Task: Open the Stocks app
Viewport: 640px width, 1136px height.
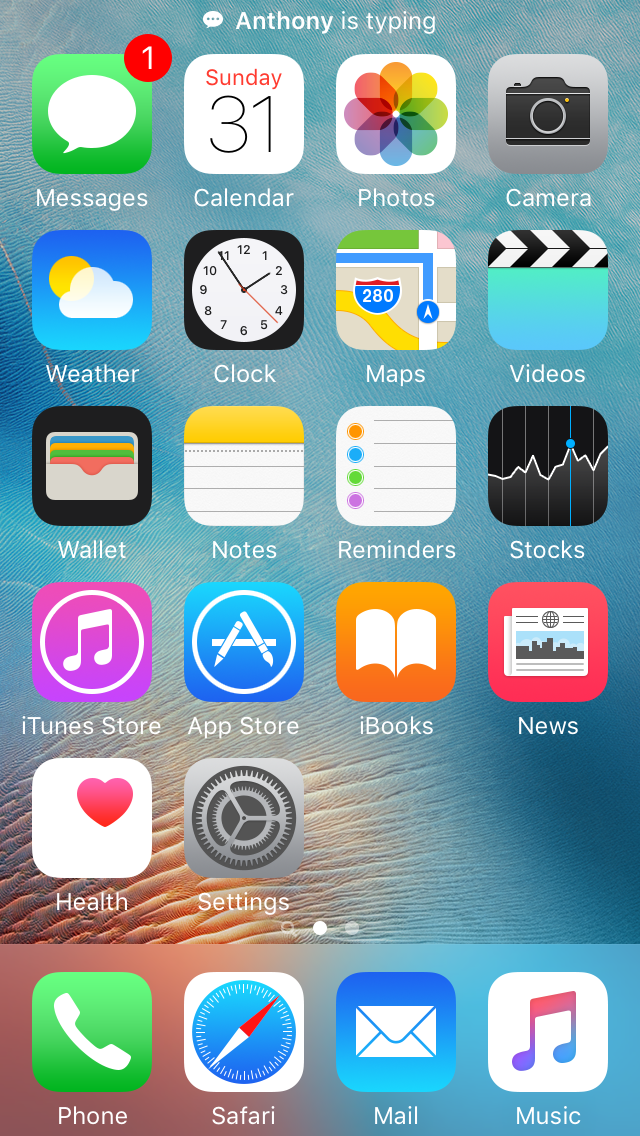Action: click(x=548, y=466)
